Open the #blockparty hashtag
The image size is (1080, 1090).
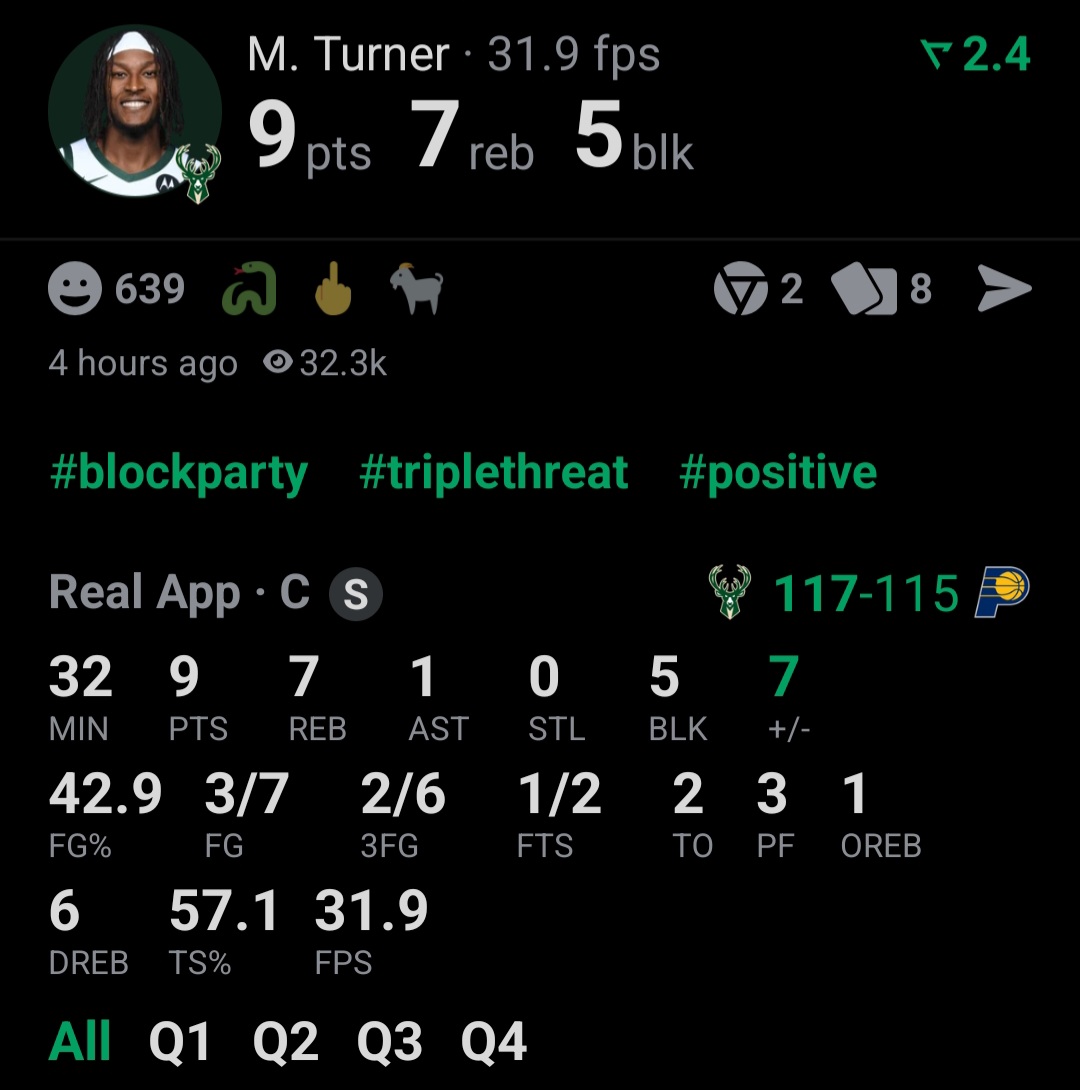179,473
